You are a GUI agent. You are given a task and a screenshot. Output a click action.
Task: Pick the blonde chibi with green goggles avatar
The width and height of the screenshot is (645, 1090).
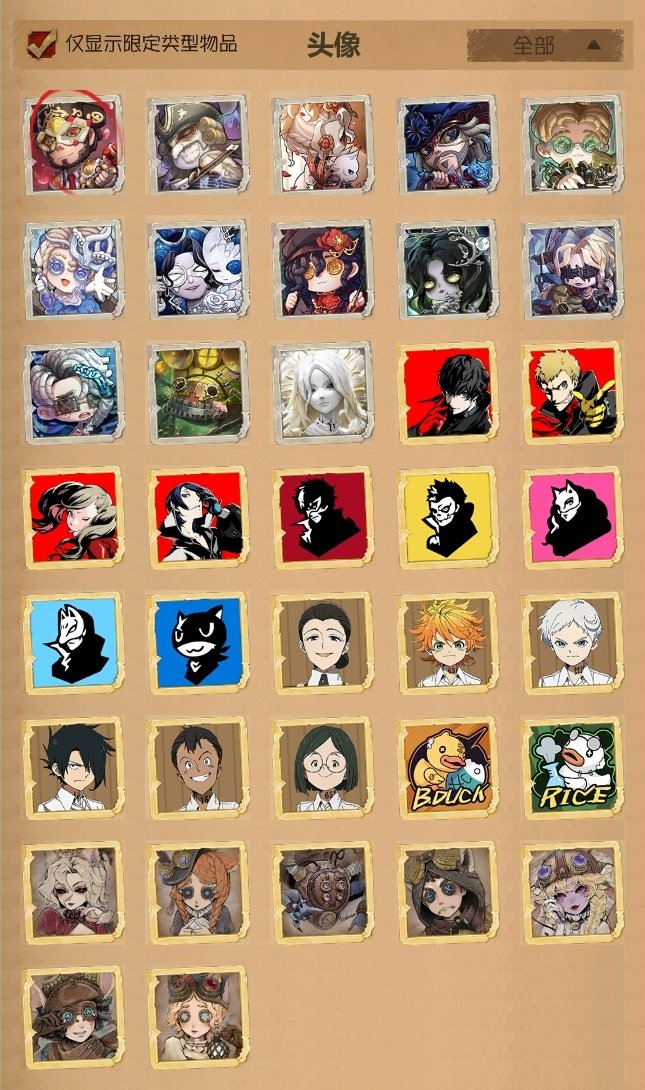pyautogui.click(x=573, y=144)
